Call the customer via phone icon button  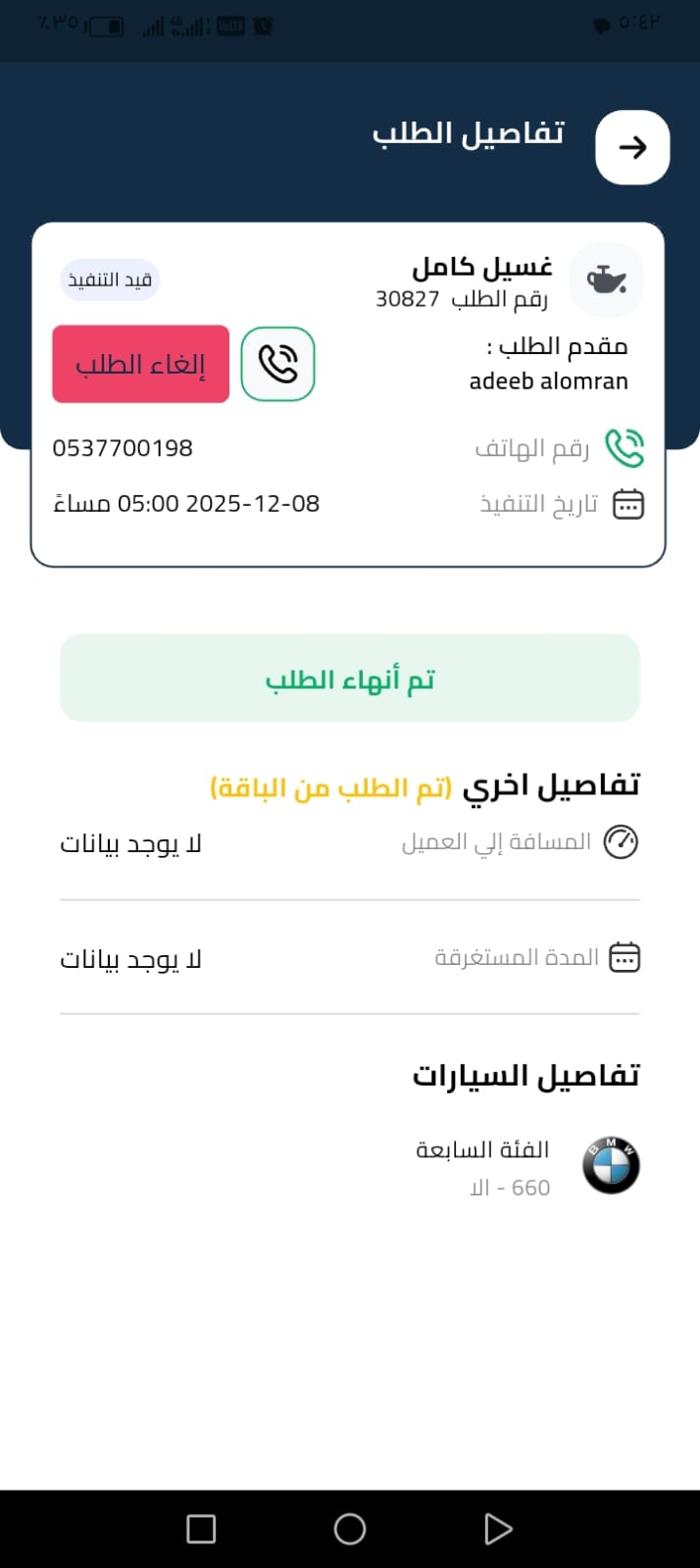pyautogui.click(x=277, y=364)
